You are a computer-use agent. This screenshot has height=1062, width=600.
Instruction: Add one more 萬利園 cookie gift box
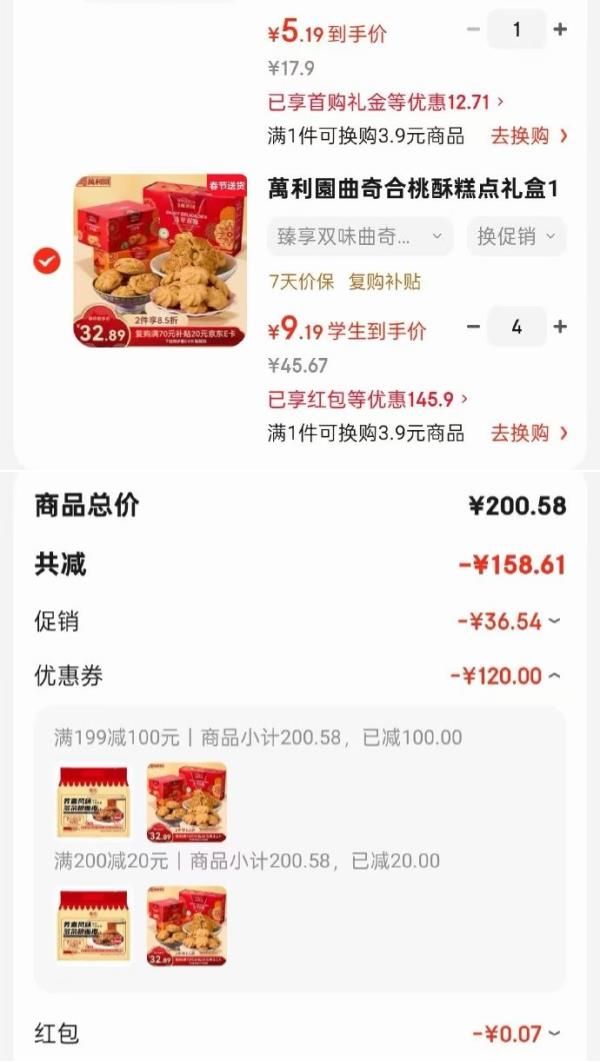(x=560, y=327)
